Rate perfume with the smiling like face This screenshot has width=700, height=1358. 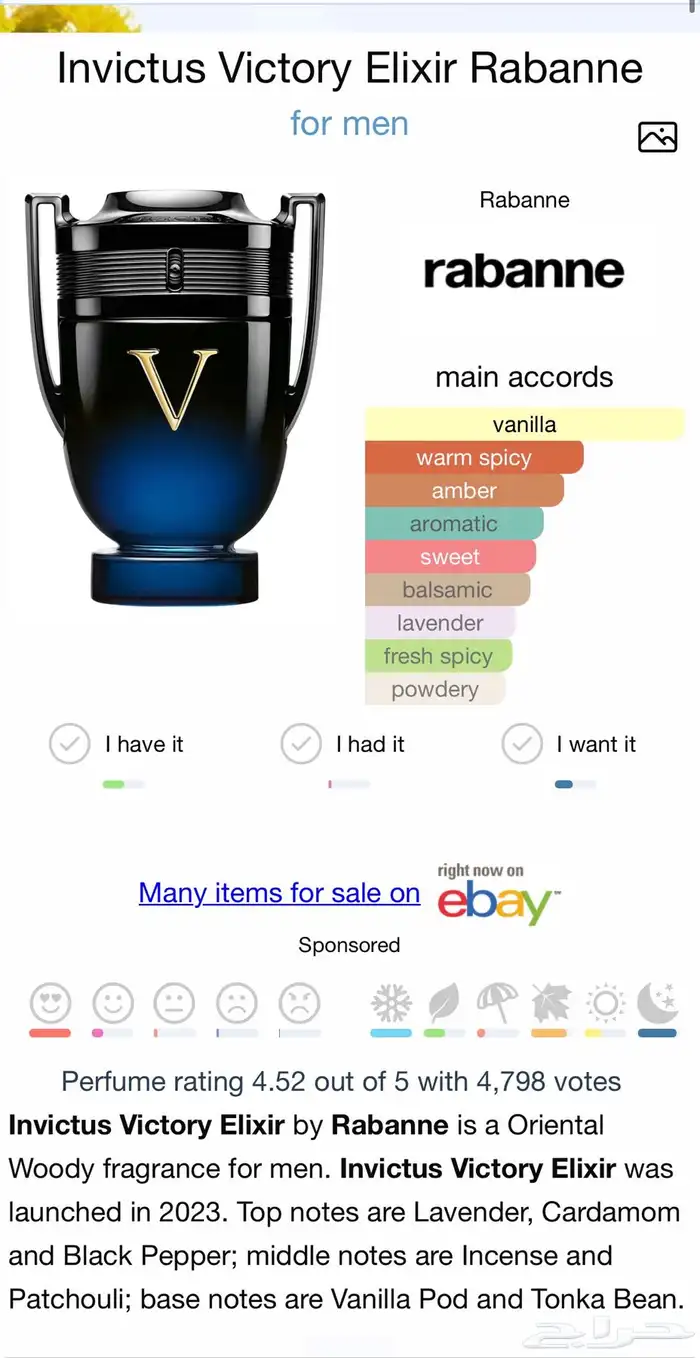coord(113,1001)
